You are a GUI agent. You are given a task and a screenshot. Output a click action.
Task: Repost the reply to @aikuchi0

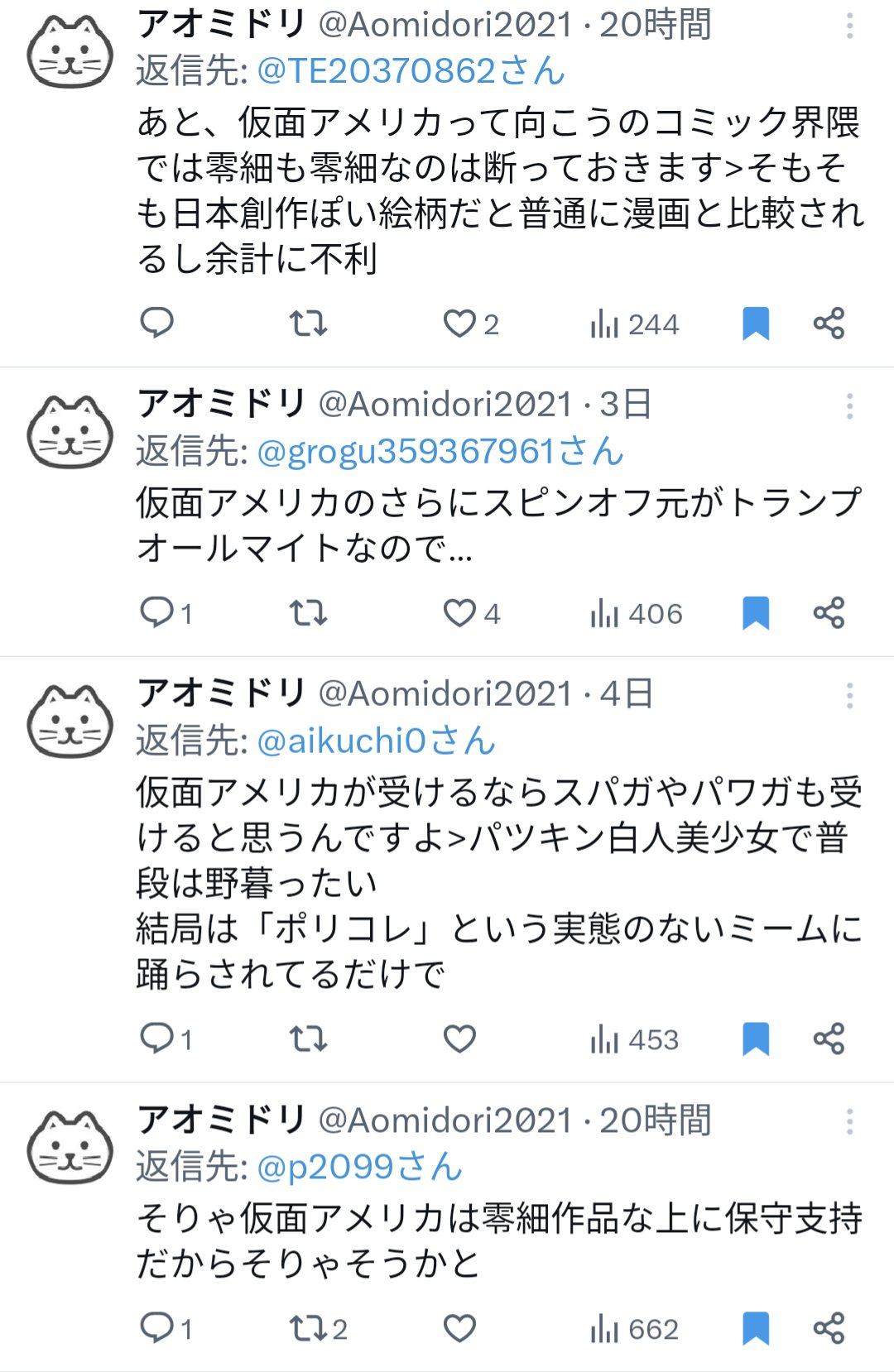click(308, 1039)
